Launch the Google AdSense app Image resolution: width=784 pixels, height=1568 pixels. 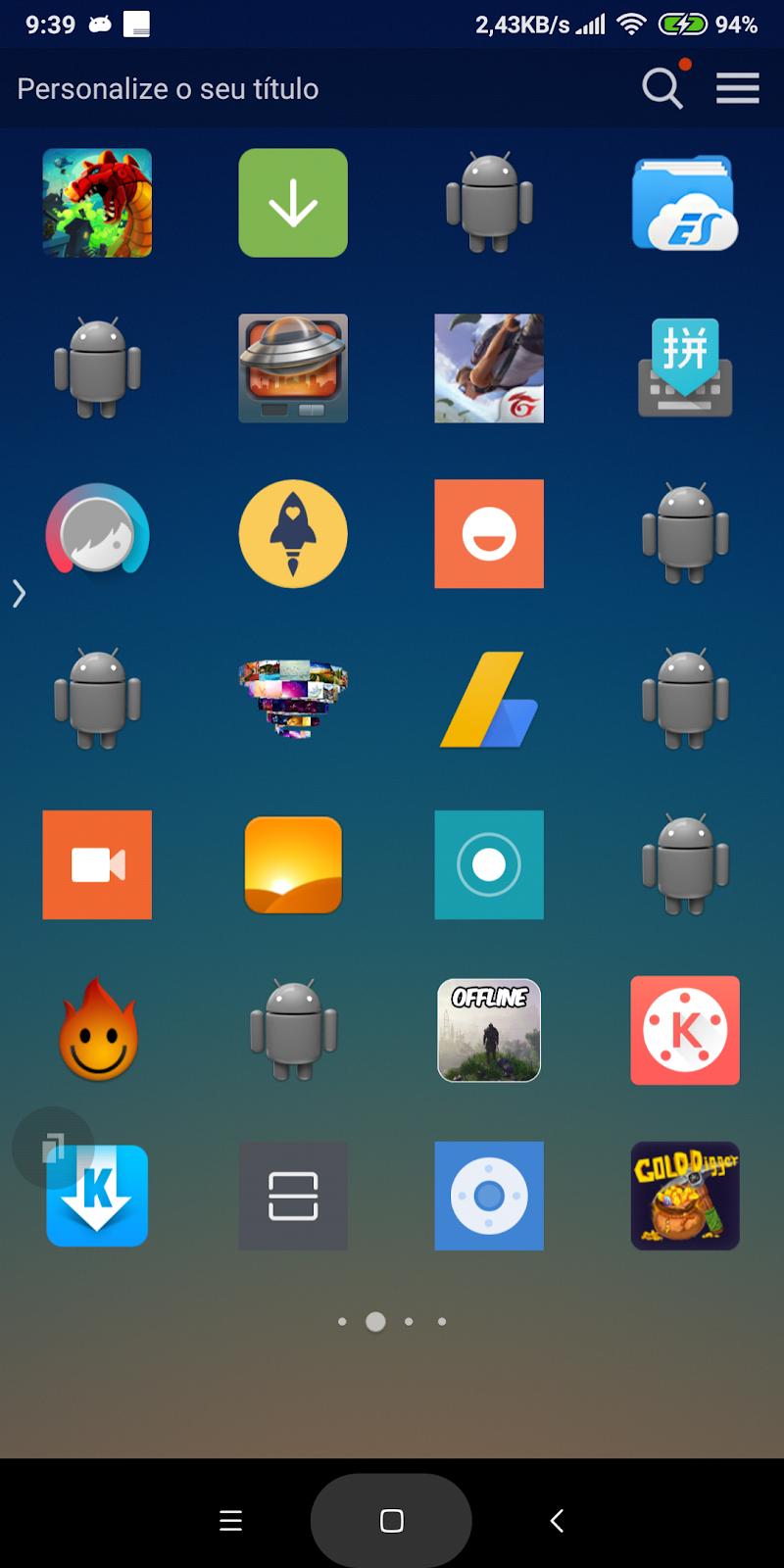click(x=489, y=700)
